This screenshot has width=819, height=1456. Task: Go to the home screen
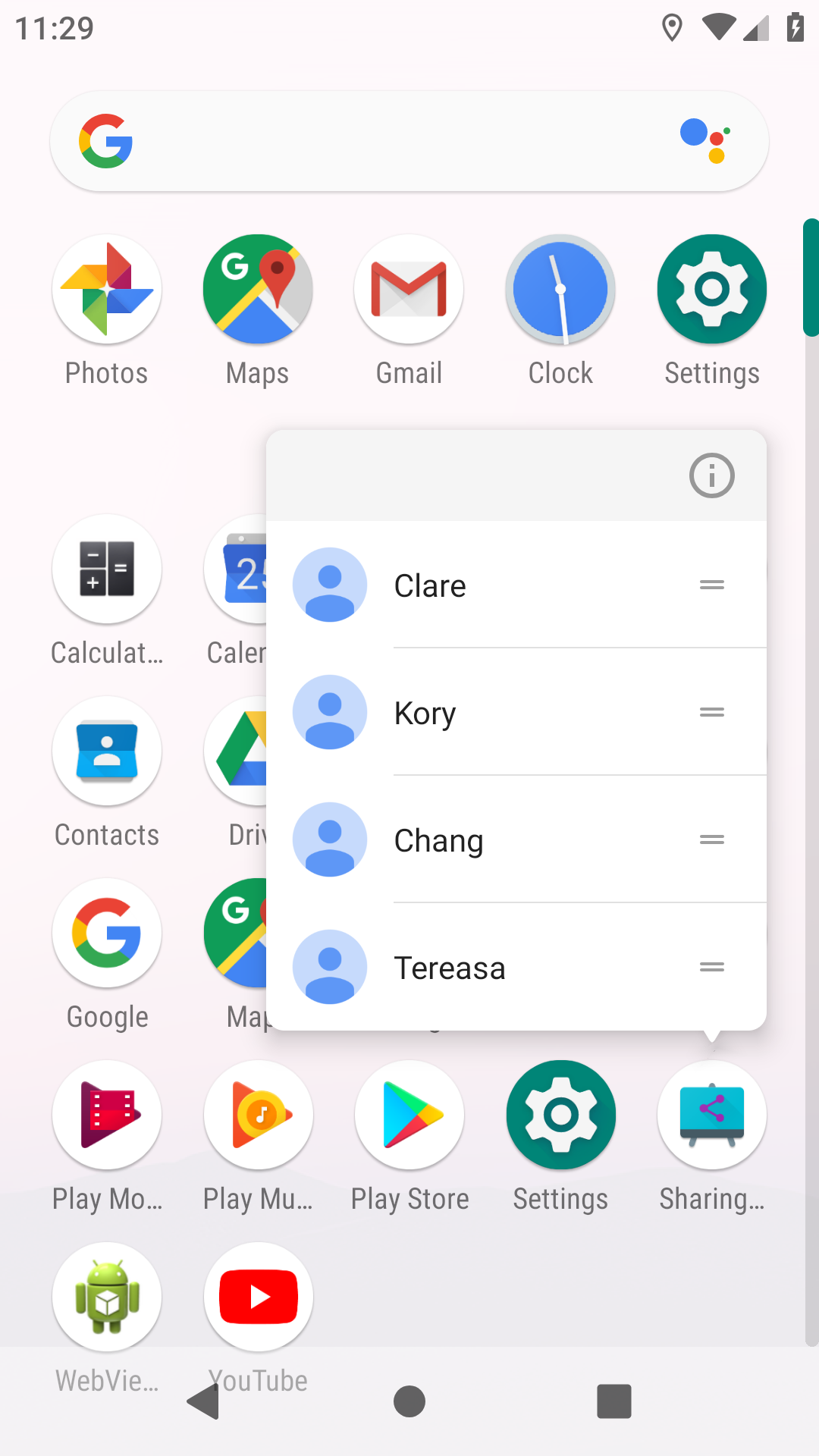click(x=409, y=1401)
